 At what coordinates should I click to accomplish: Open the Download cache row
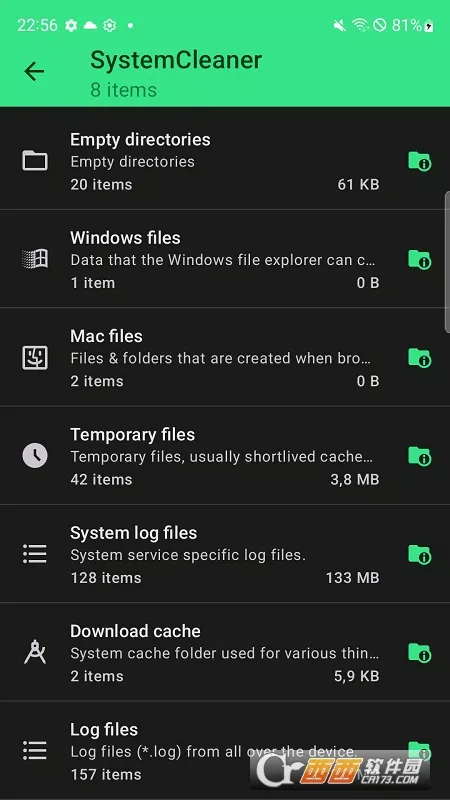point(225,652)
